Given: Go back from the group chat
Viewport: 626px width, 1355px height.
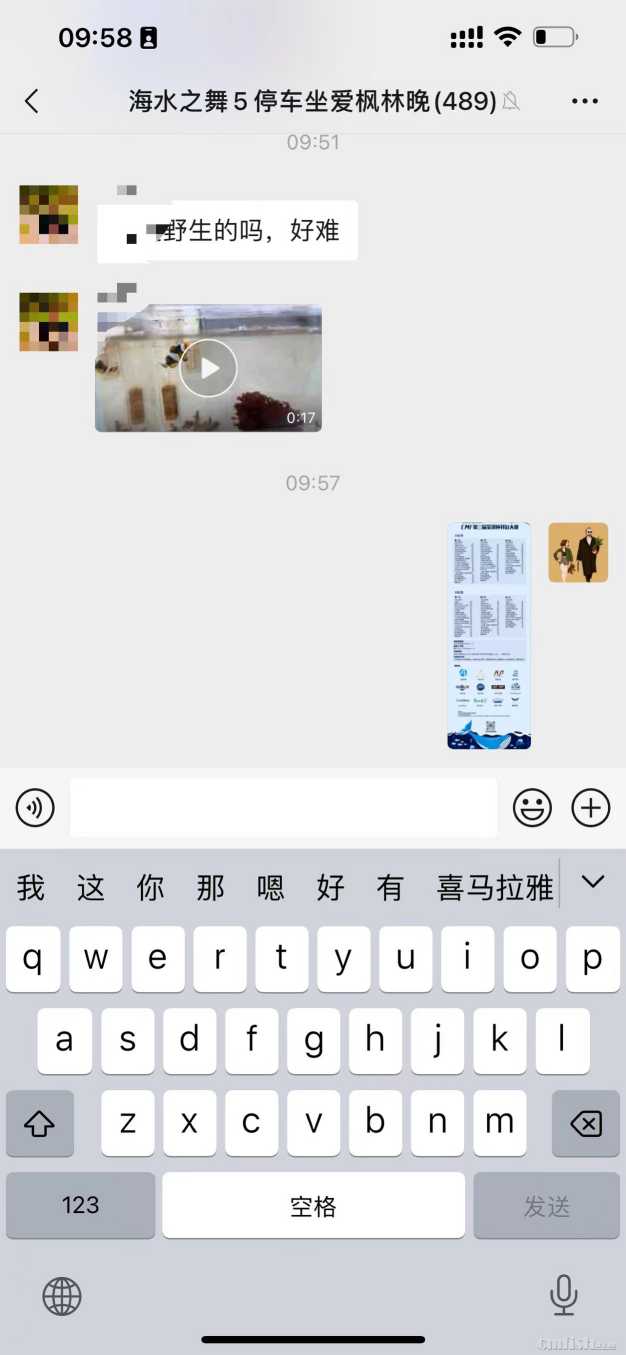Looking at the screenshot, I should (x=32, y=101).
